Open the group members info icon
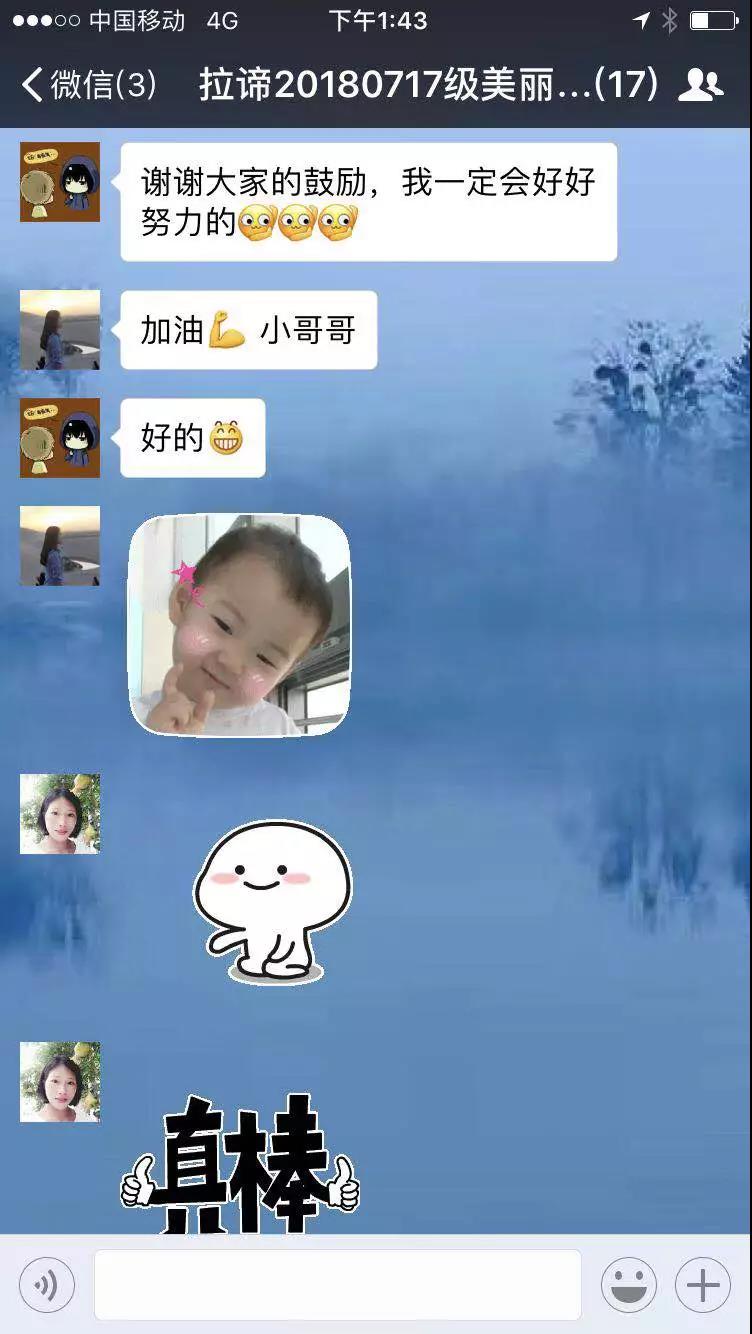The image size is (752, 1334). click(700, 85)
